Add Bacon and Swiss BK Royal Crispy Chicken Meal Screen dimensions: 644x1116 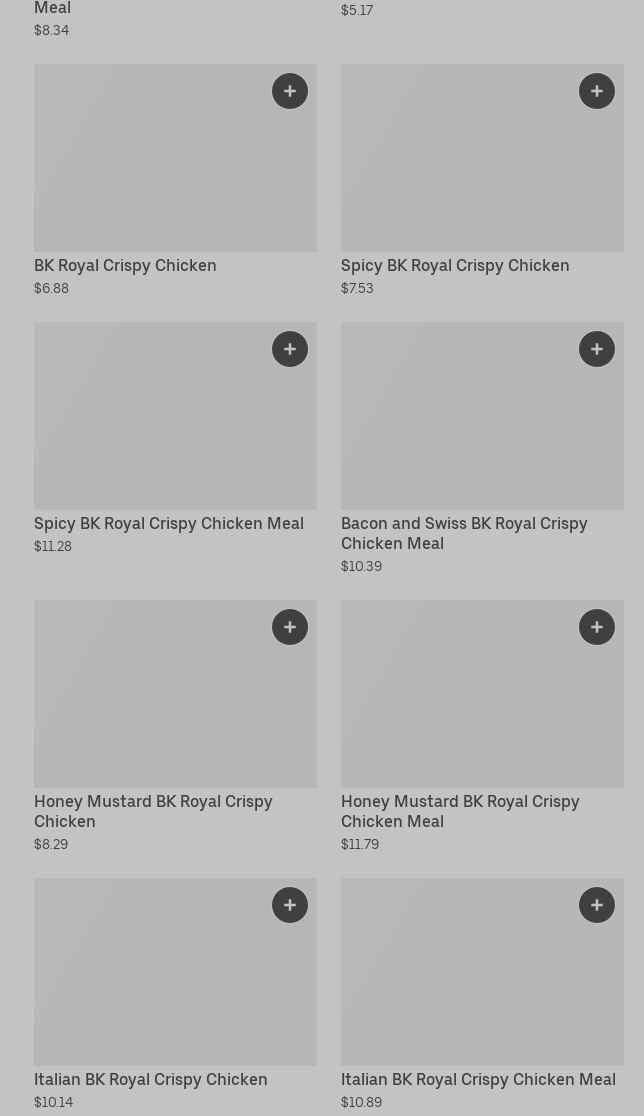click(x=596, y=349)
